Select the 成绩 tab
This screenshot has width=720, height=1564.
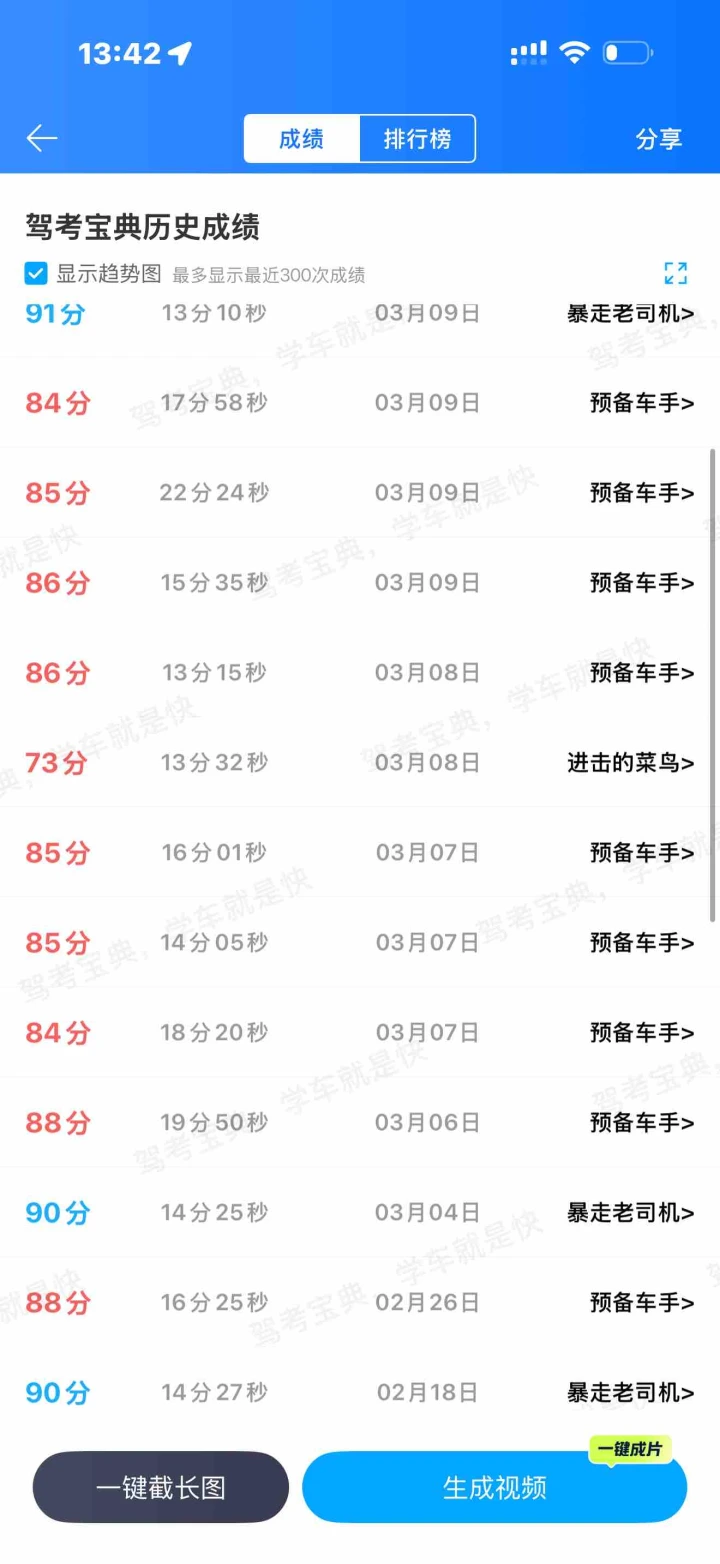click(301, 139)
